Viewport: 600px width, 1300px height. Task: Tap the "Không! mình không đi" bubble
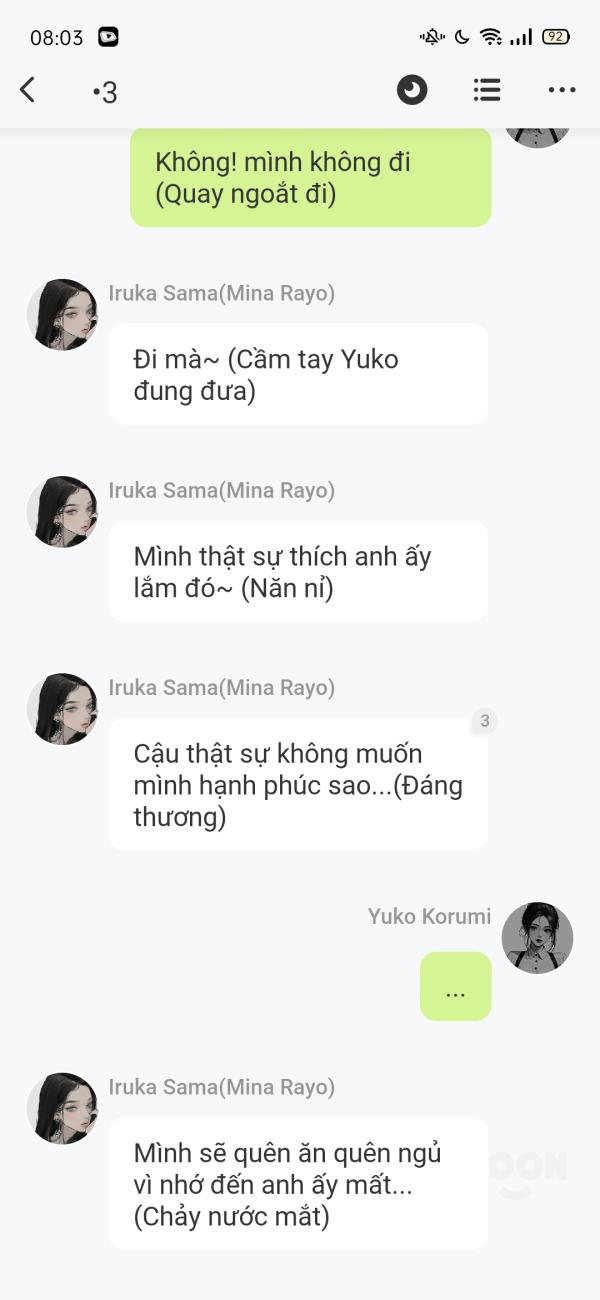pyautogui.click(x=310, y=177)
